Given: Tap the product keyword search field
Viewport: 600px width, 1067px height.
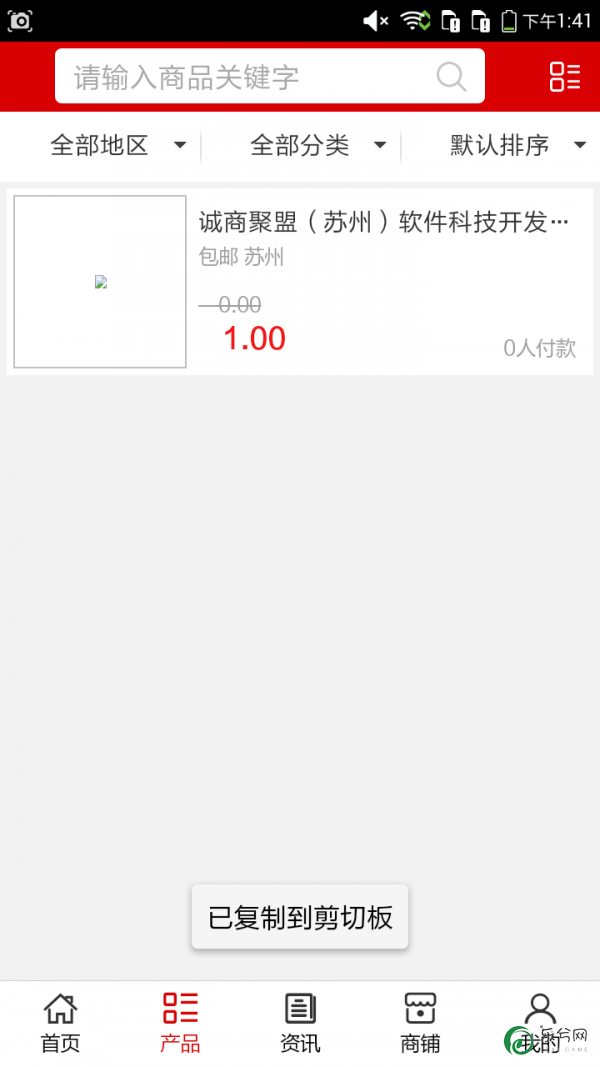Looking at the screenshot, I should (269, 76).
